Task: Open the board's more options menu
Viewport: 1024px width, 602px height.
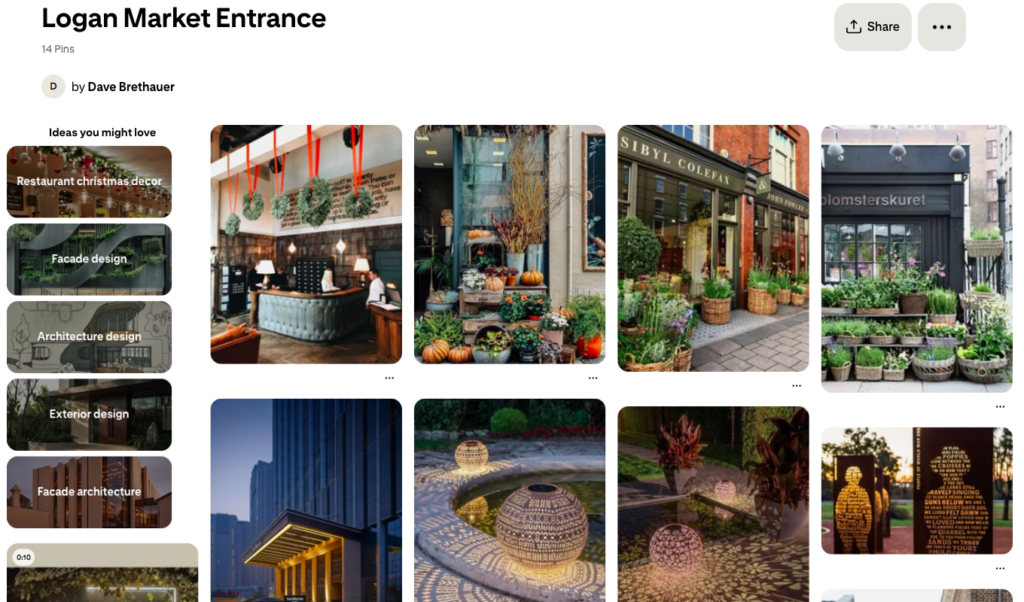Action: tap(941, 27)
